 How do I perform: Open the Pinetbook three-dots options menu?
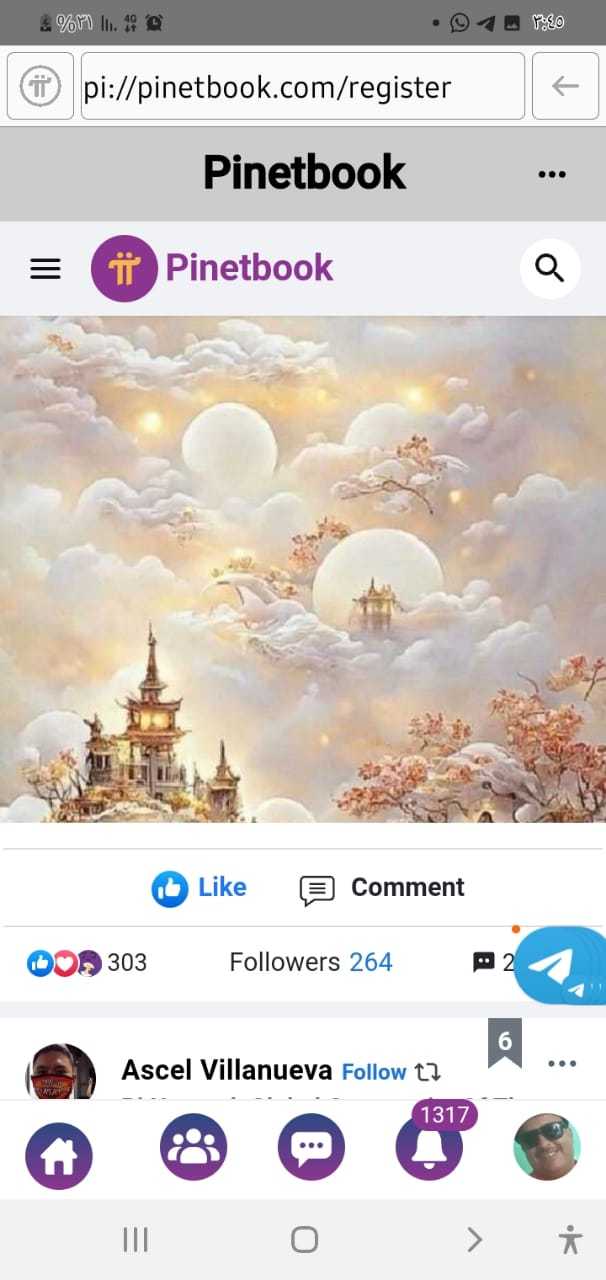(552, 174)
